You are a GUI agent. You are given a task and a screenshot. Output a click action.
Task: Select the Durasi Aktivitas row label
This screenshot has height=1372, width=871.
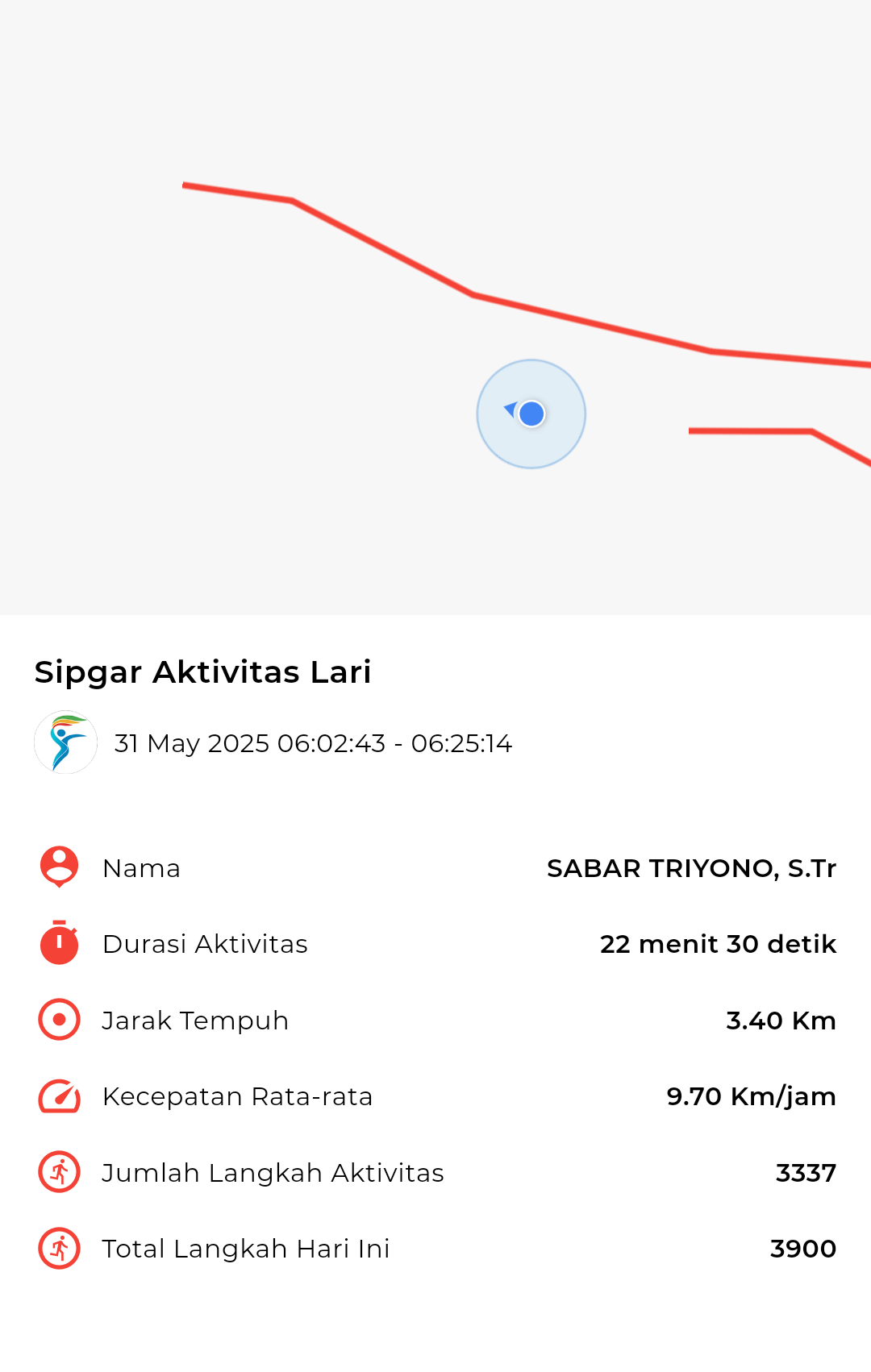(204, 943)
